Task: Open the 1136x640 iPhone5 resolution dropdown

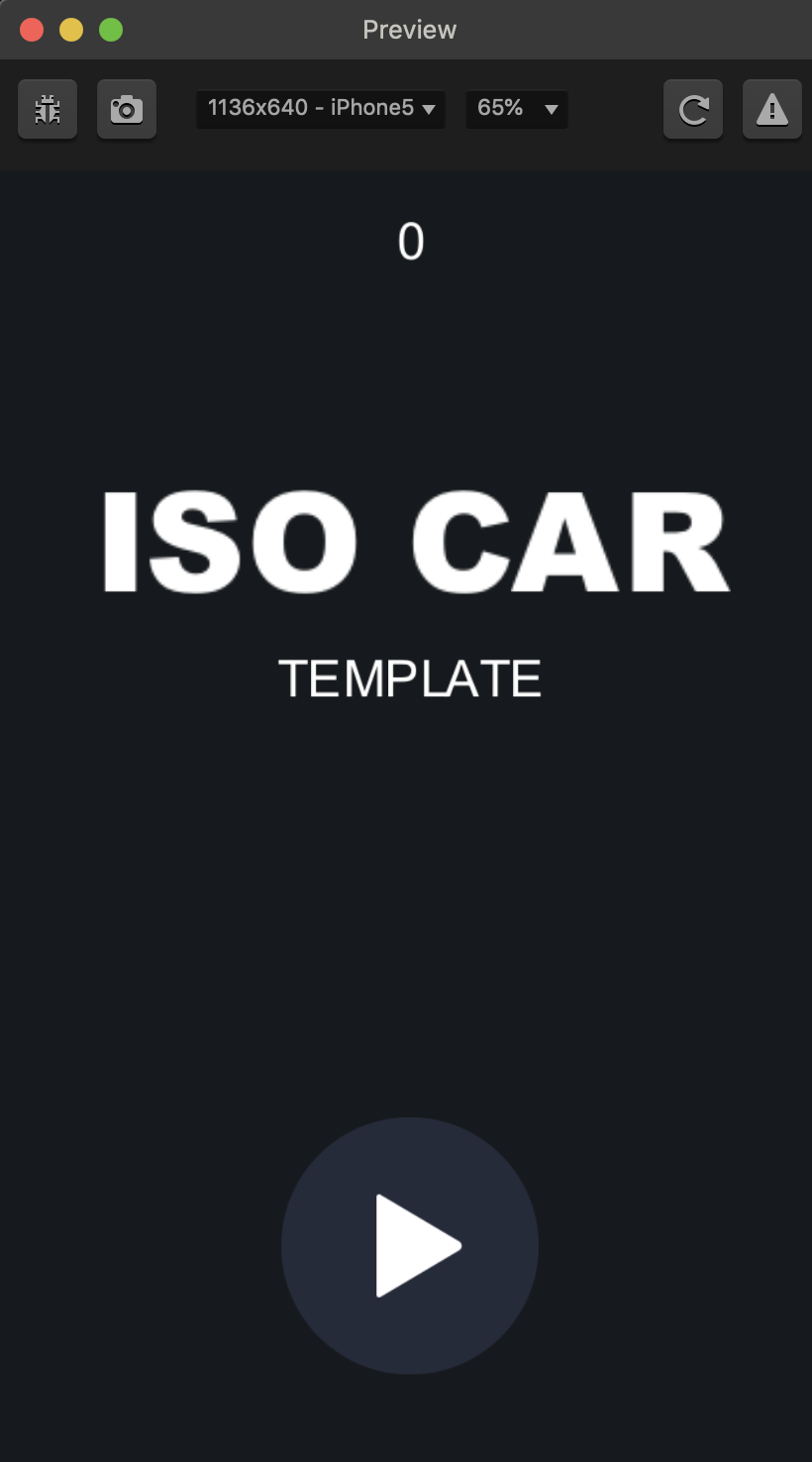Action: tap(321, 109)
